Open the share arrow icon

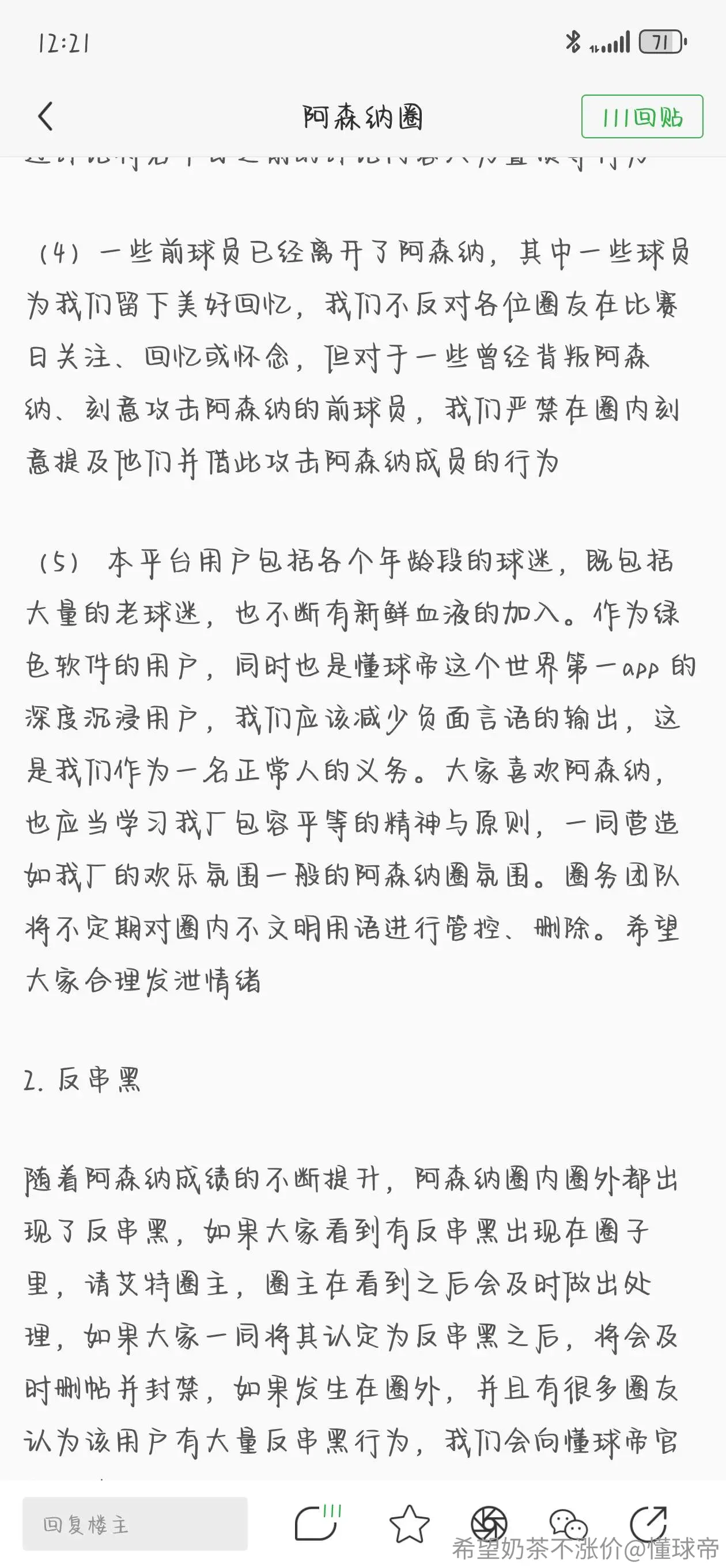point(649,1524)
